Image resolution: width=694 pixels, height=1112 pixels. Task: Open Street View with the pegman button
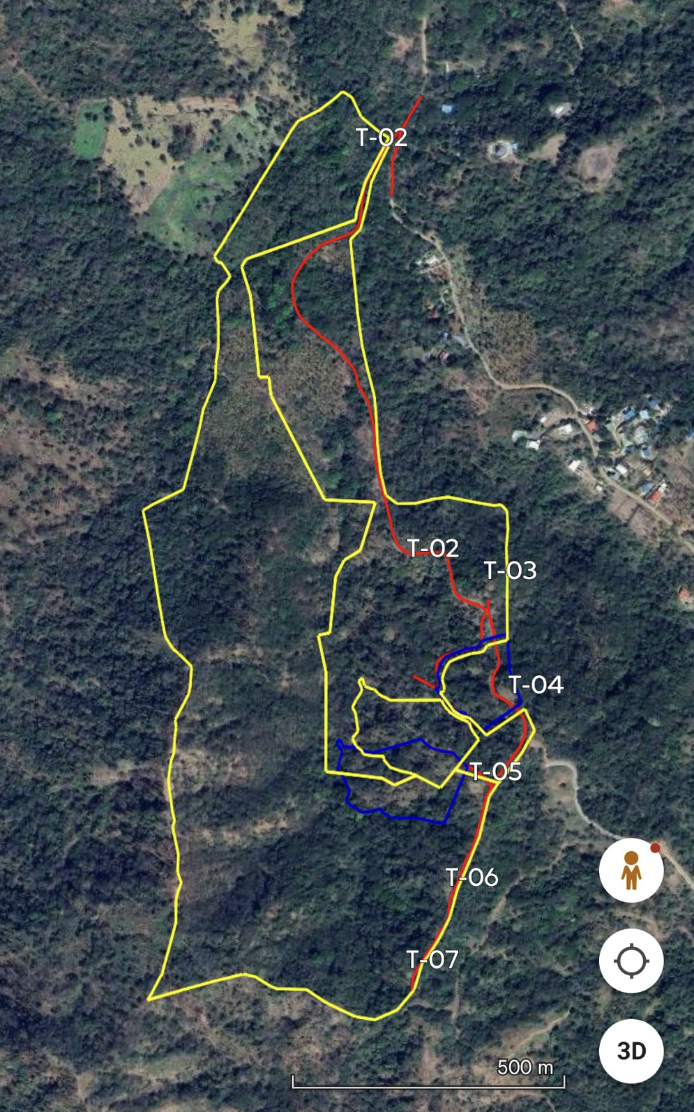tap(631, 872)
